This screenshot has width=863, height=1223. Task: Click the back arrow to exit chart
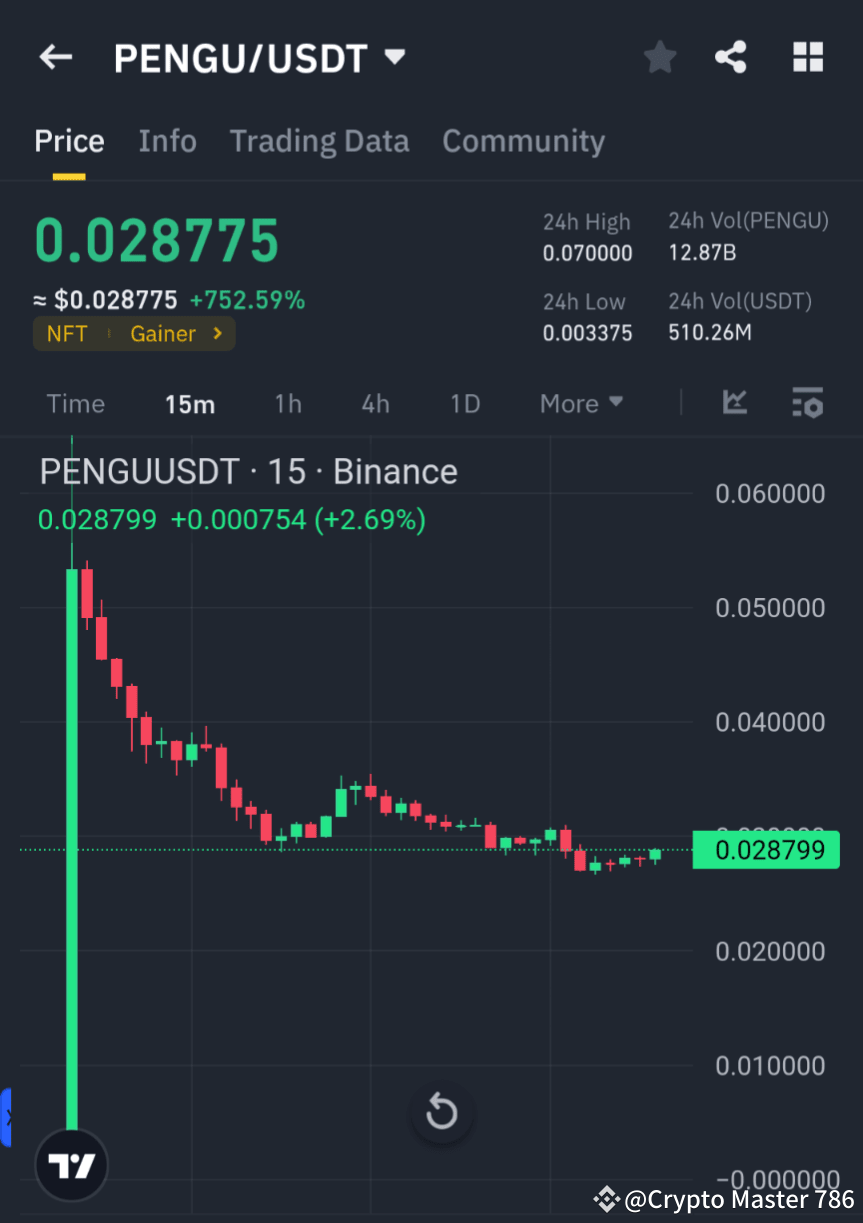click(x=55, y=57)
